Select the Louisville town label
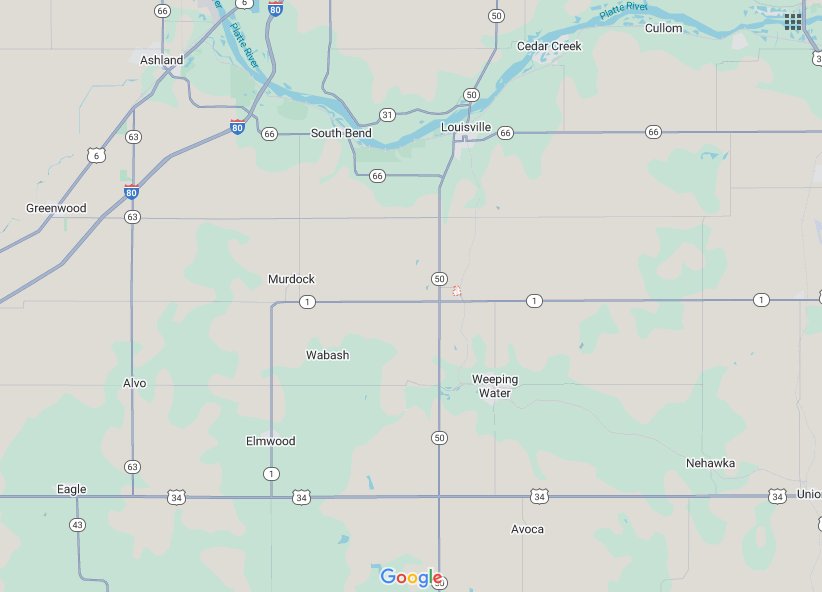The height and width of the screenshot is (592, 822). pyautogui.click(x=466, y=127)
